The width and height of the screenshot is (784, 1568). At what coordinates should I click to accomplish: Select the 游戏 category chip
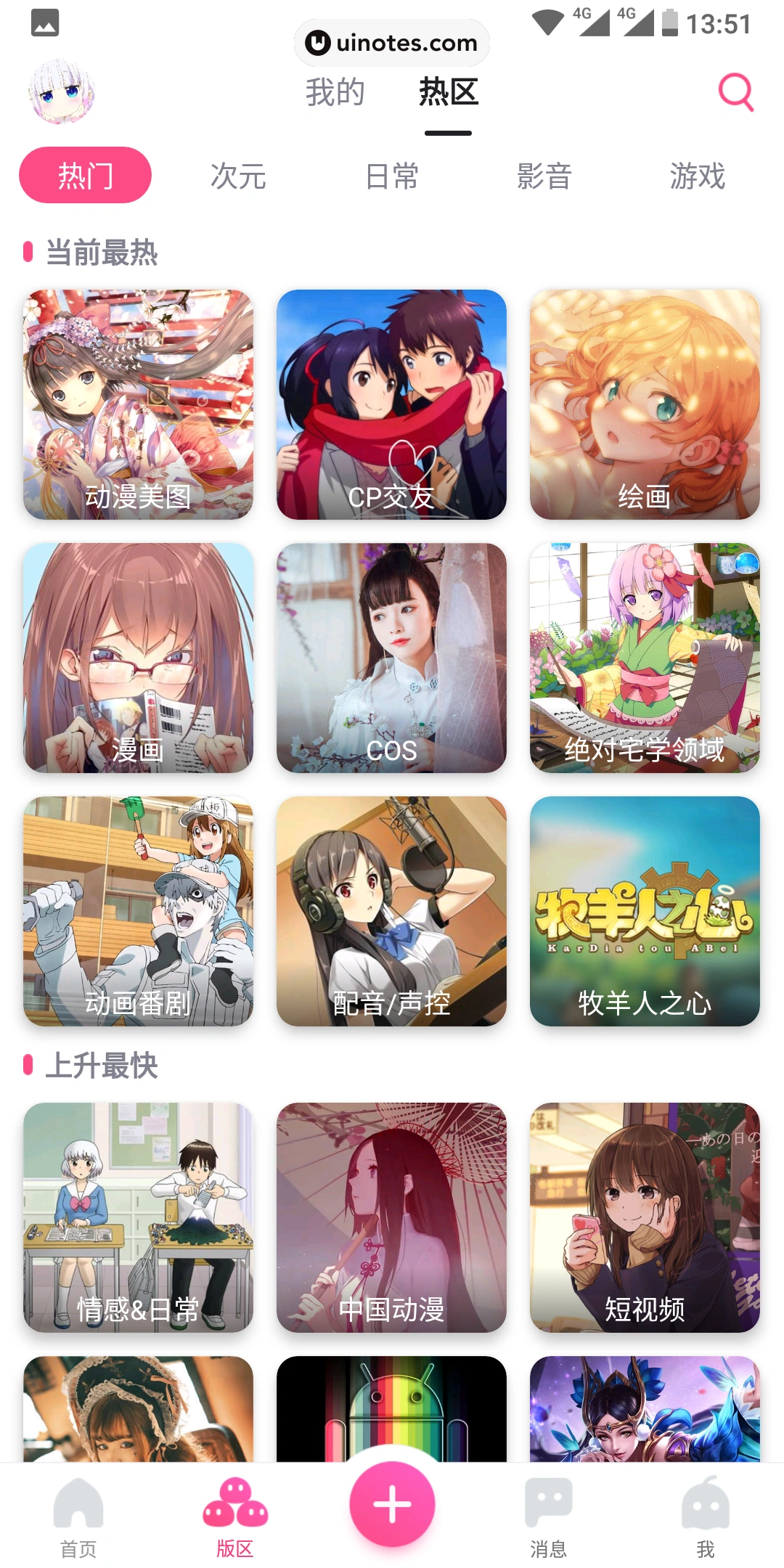point(697,176)
